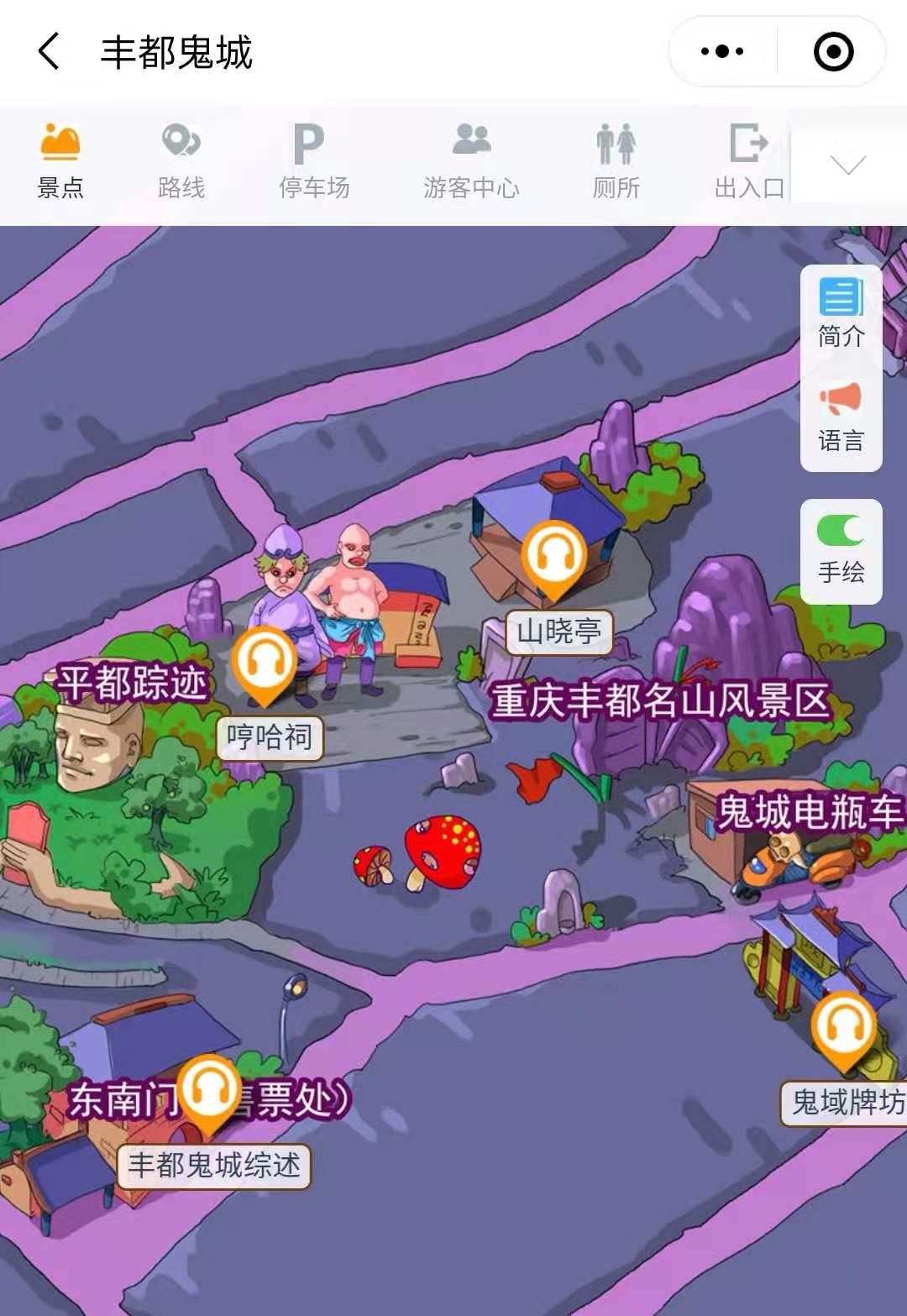The width and height of the screenshot is (907, 1316).
Task: Toggle the 手绘 hand-drawn map switch
Action: tap(840, 531)
